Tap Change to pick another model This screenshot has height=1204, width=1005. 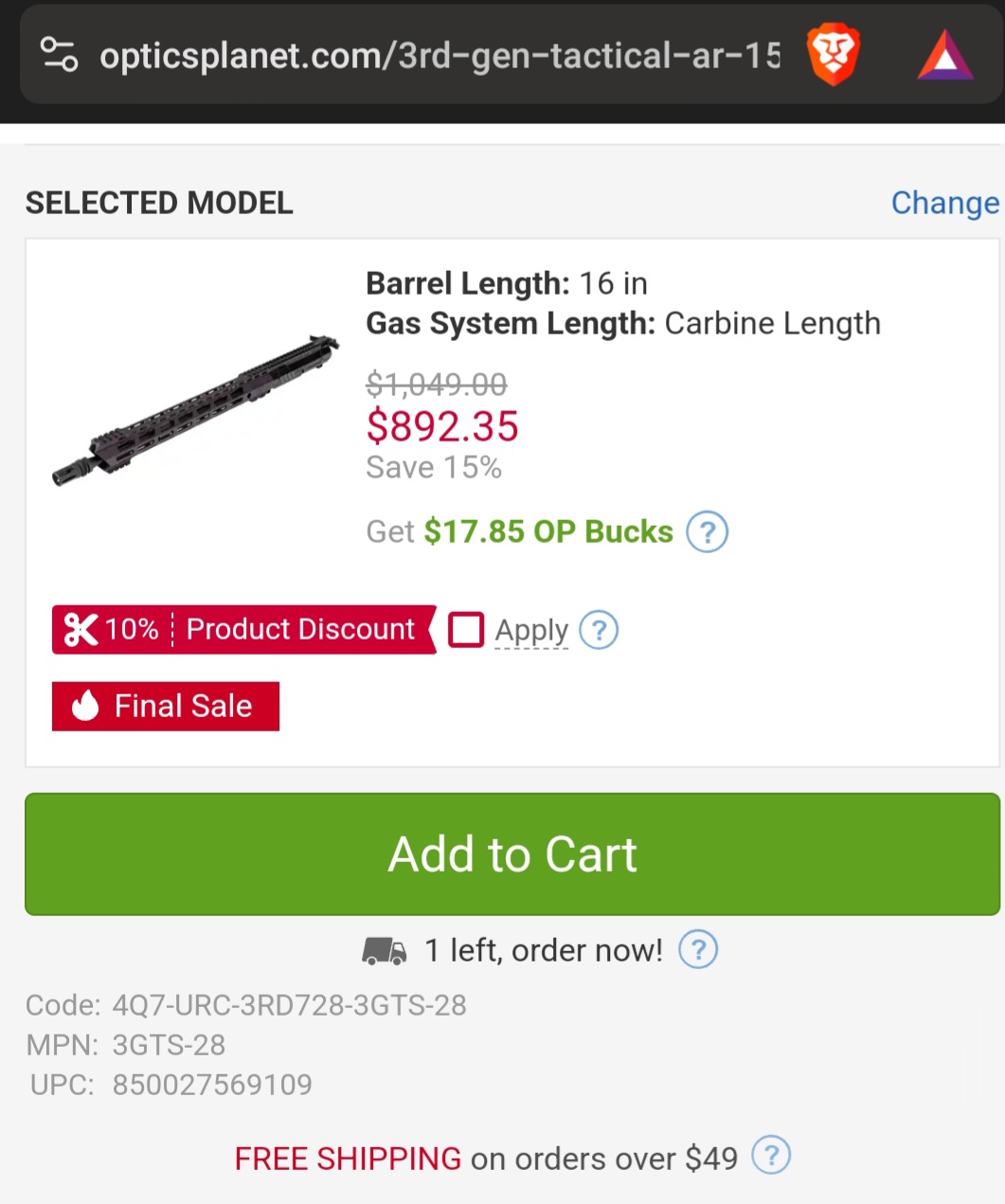(x=943, y=203)
